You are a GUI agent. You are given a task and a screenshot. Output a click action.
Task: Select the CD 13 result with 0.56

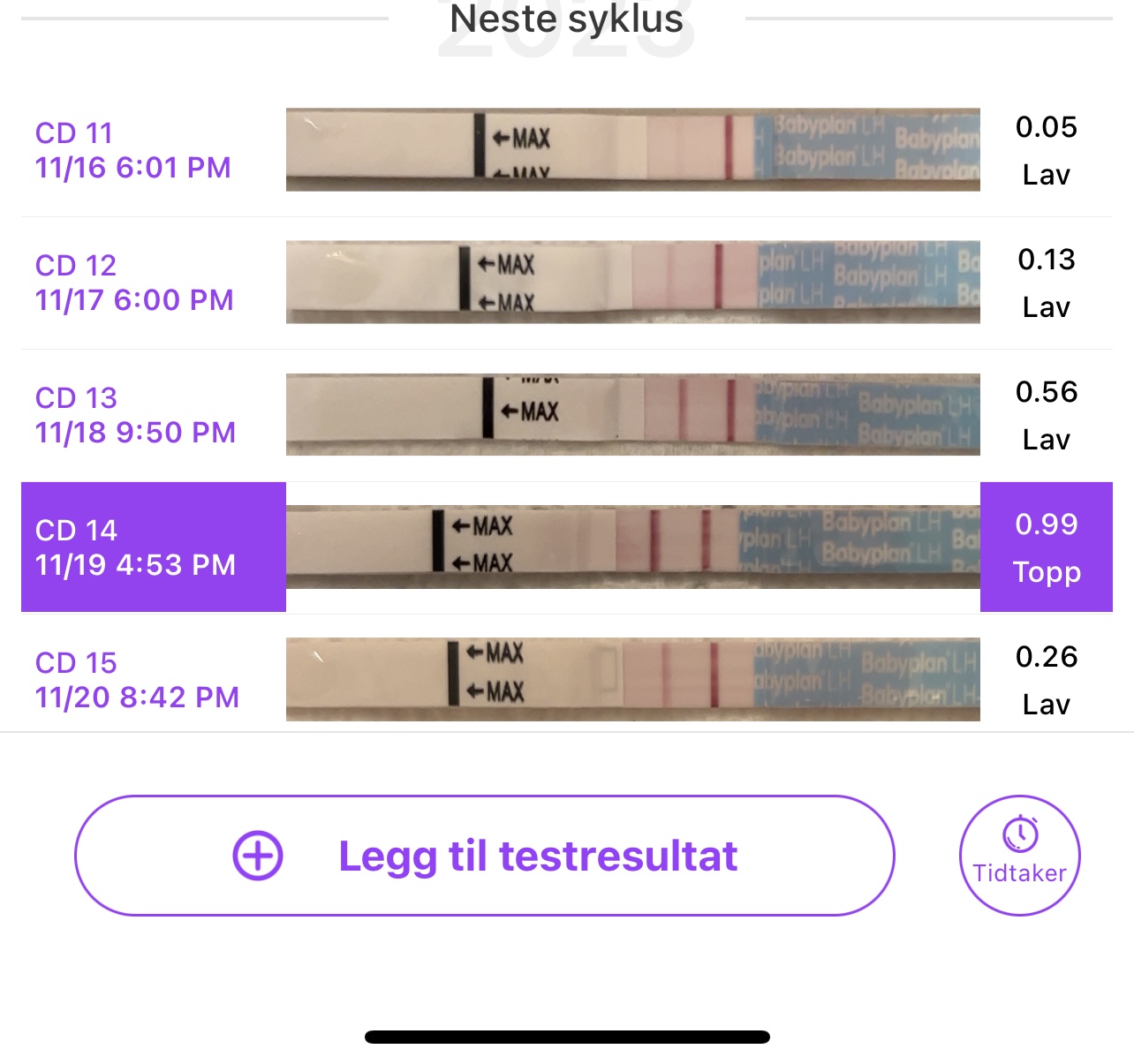565,415
